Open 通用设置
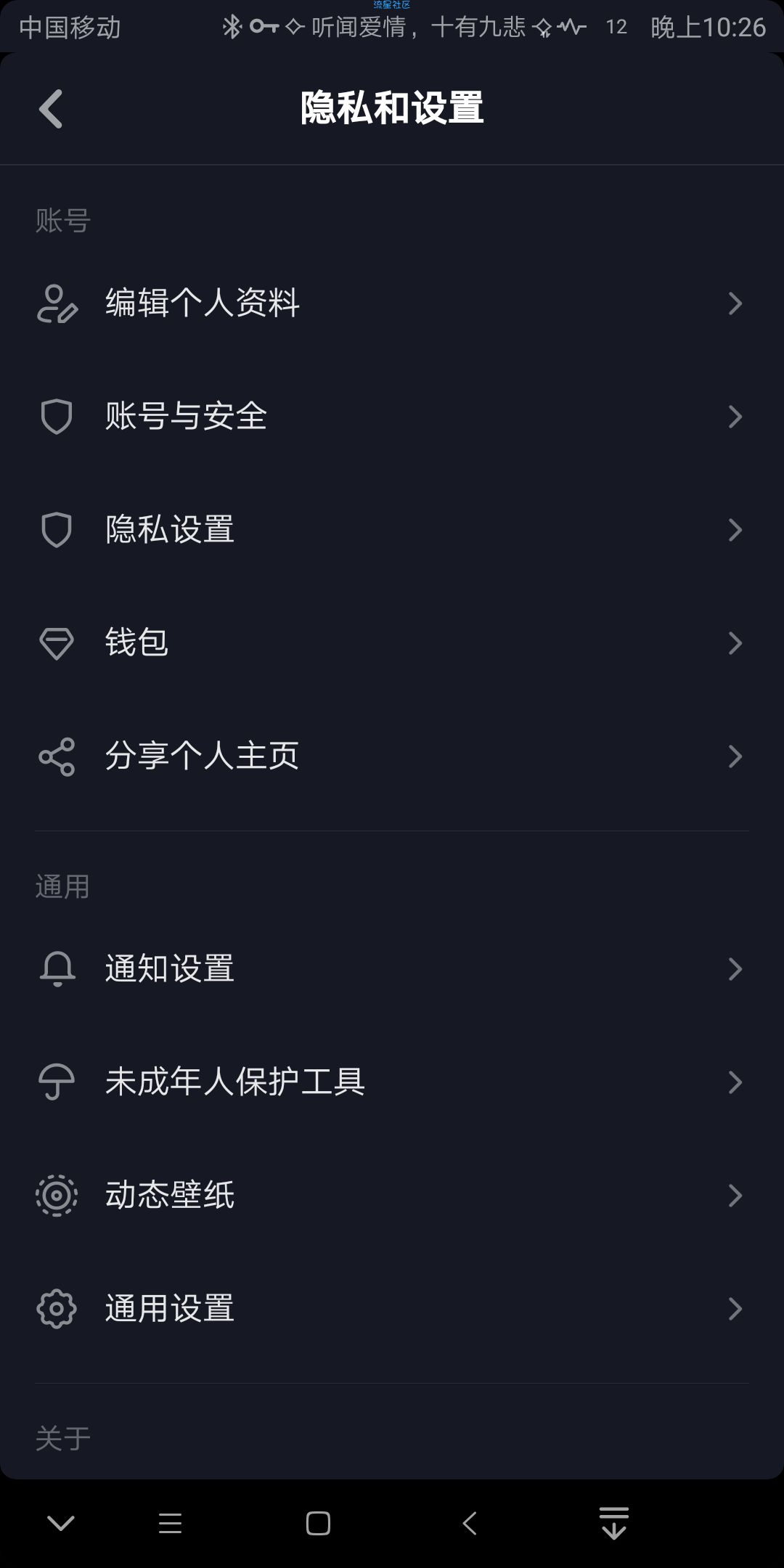This screenshot has height=1568, width=784. click(x=392, y=1309)
